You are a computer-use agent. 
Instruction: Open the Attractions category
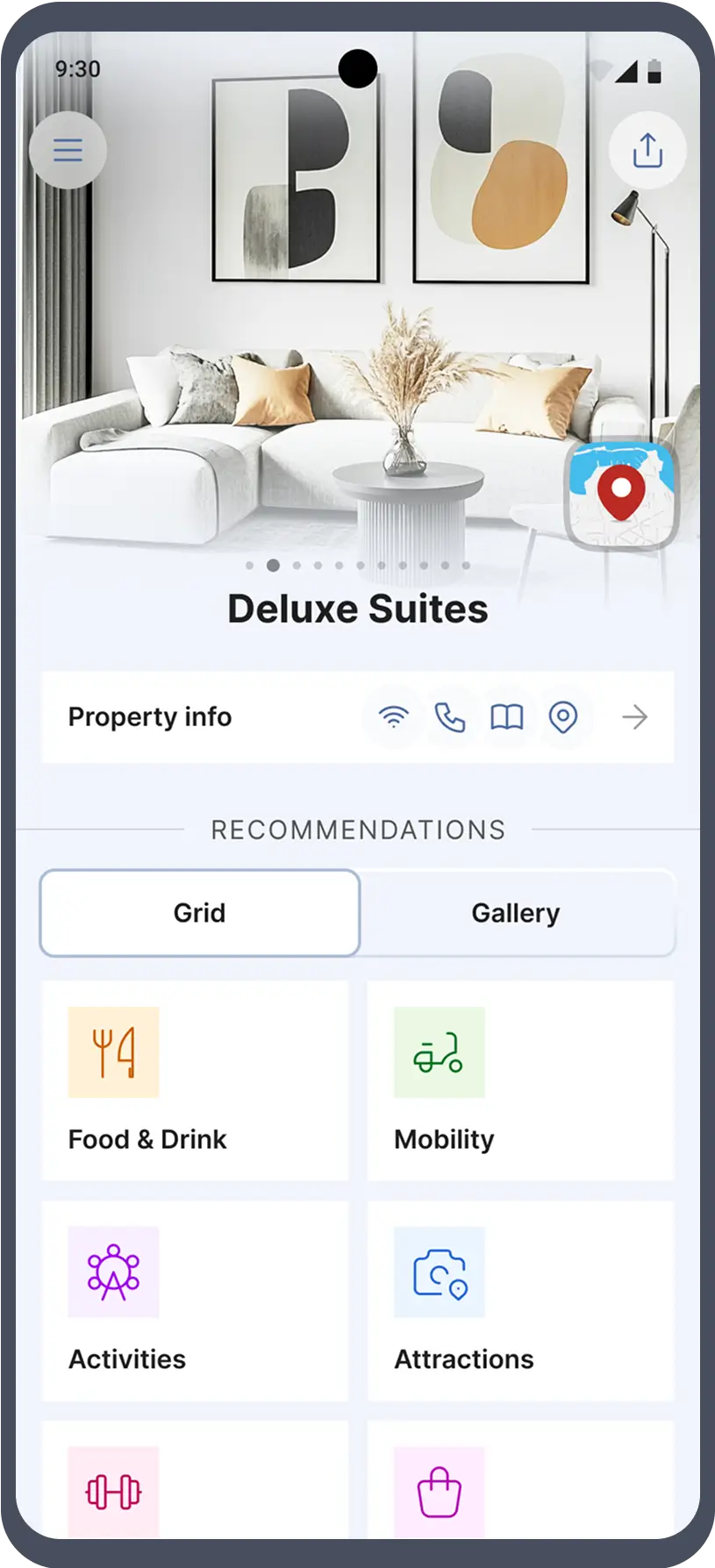click(520, 1301)
